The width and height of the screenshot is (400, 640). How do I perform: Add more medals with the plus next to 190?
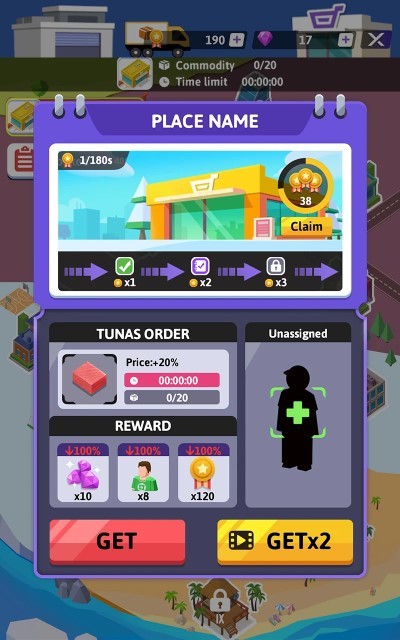pyautogui.click(x=236, y=40)
